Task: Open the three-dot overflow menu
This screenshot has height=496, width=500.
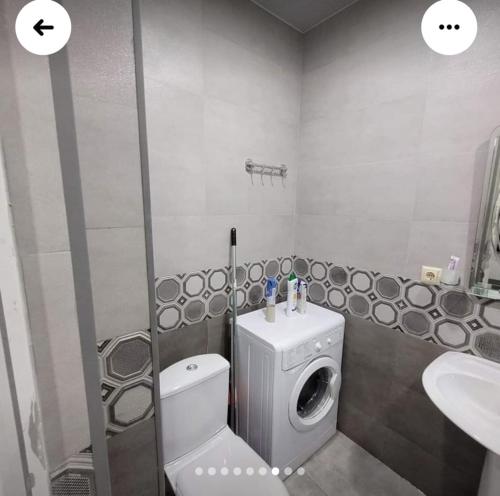Action: pyautogui.click(x=449, y=27)
